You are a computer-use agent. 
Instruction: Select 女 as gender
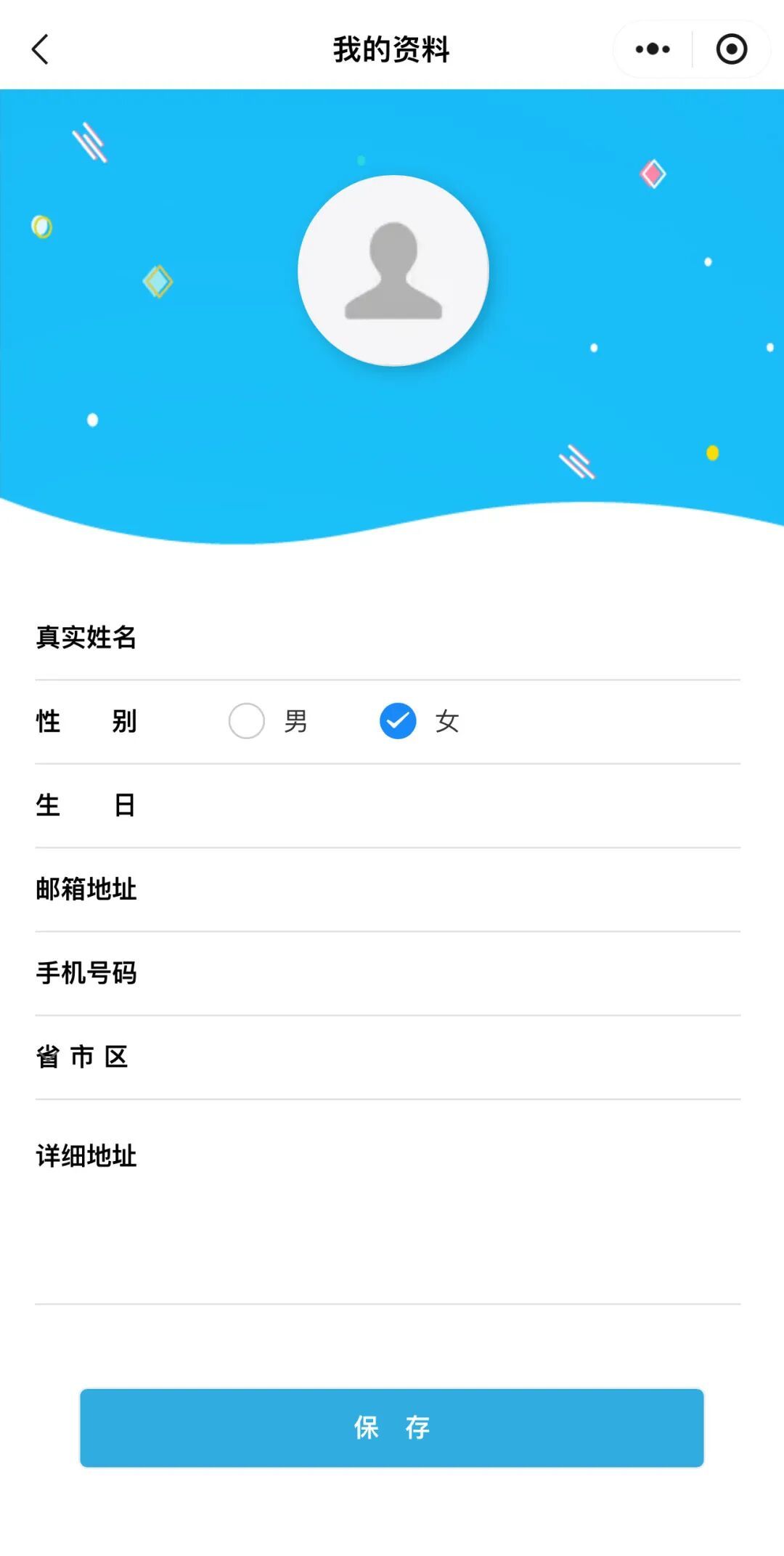(x=398, y=721)
